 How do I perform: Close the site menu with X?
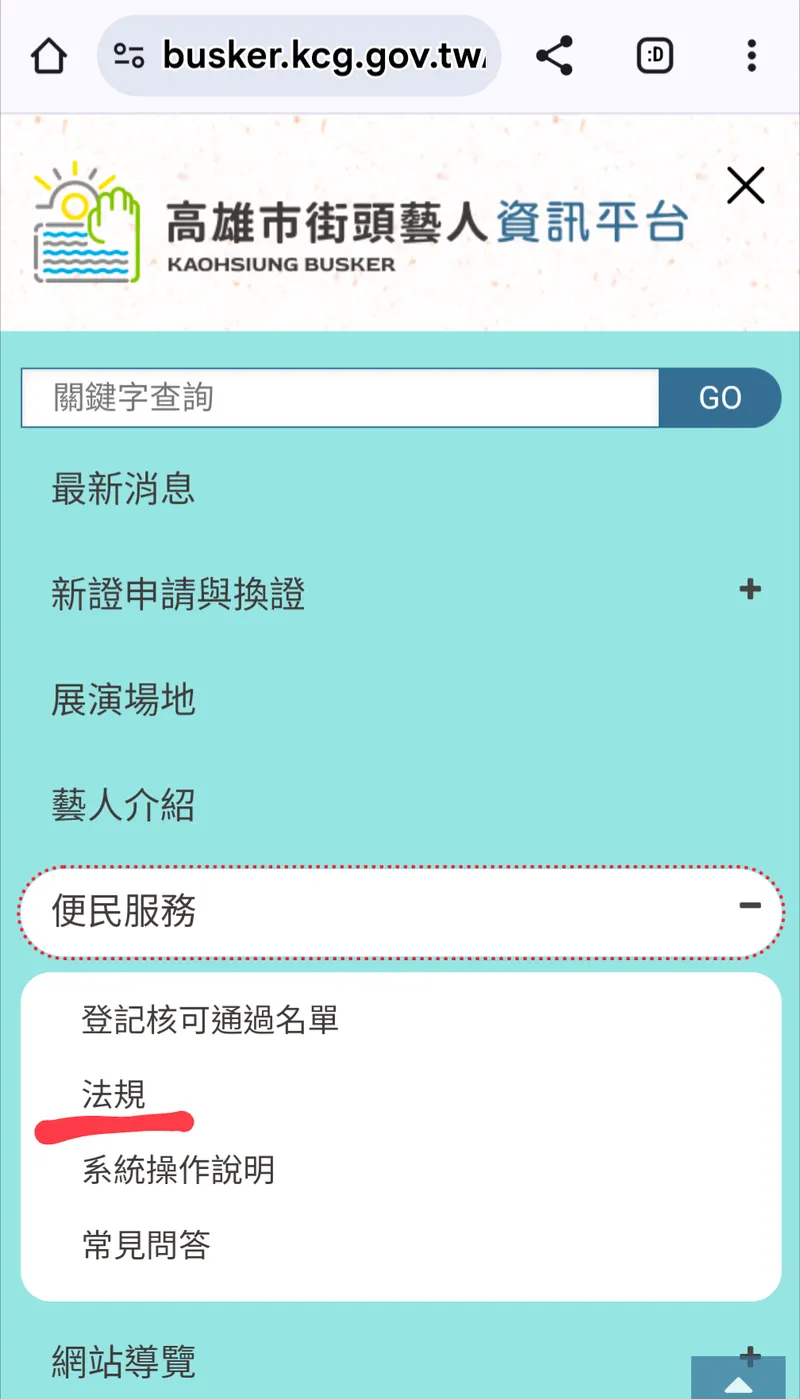coord(745,186)
